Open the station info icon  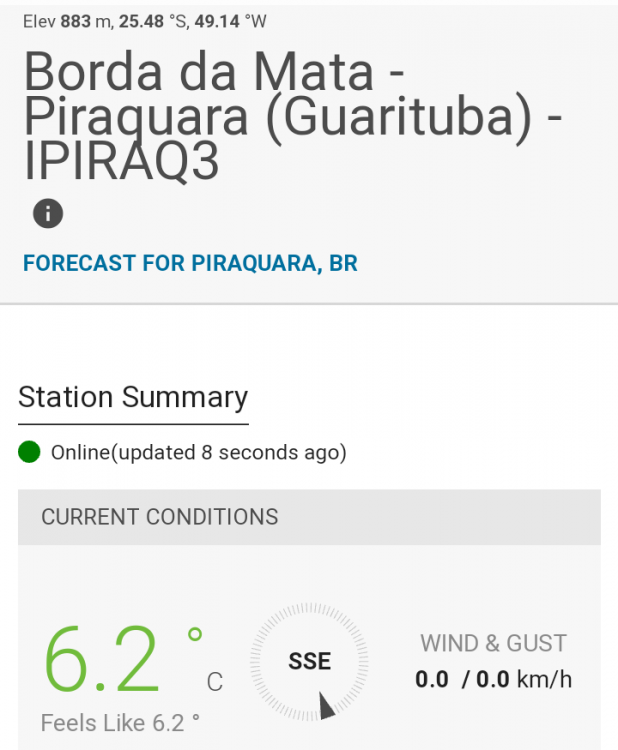click(x=48, y=213)
